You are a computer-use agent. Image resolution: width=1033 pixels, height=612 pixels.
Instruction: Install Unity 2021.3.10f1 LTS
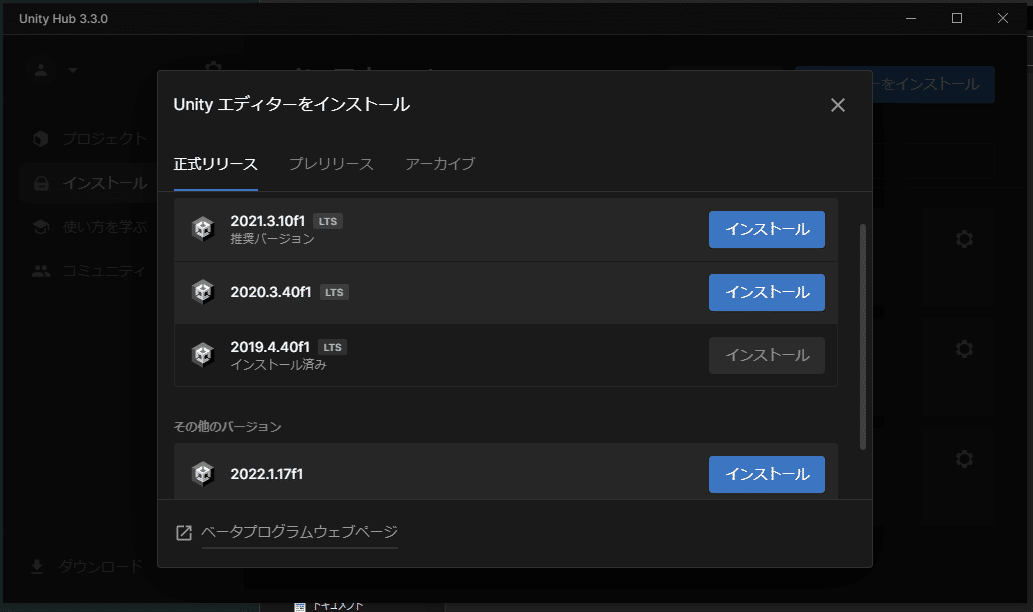[766, 229]
